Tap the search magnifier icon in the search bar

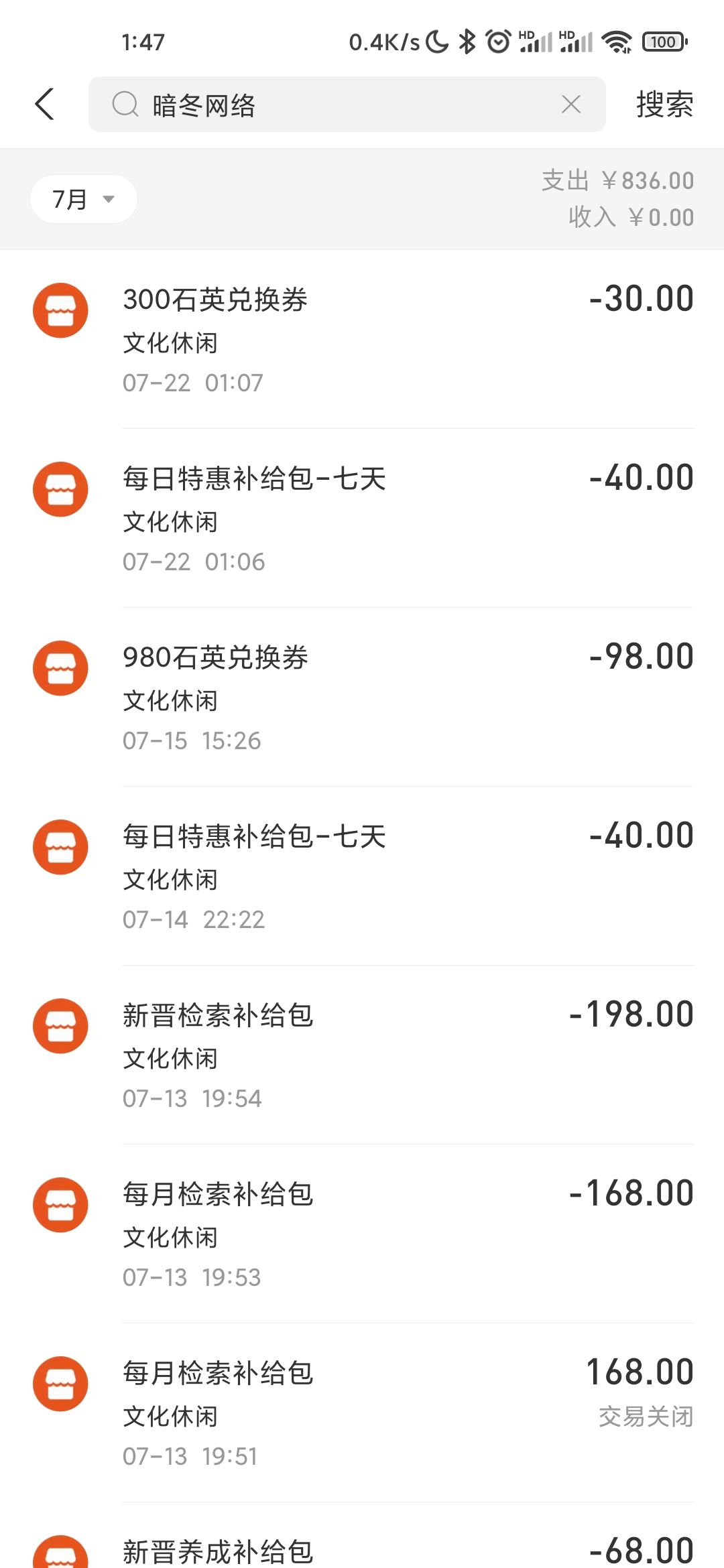125,104
